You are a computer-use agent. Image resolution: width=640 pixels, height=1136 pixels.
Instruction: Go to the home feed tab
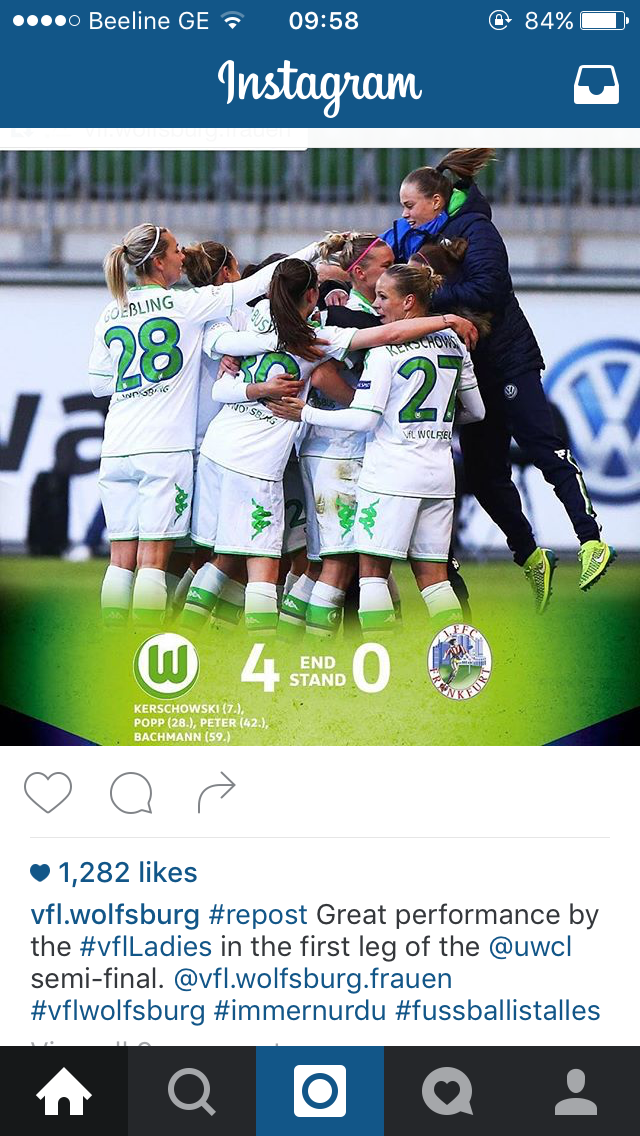64,1091
